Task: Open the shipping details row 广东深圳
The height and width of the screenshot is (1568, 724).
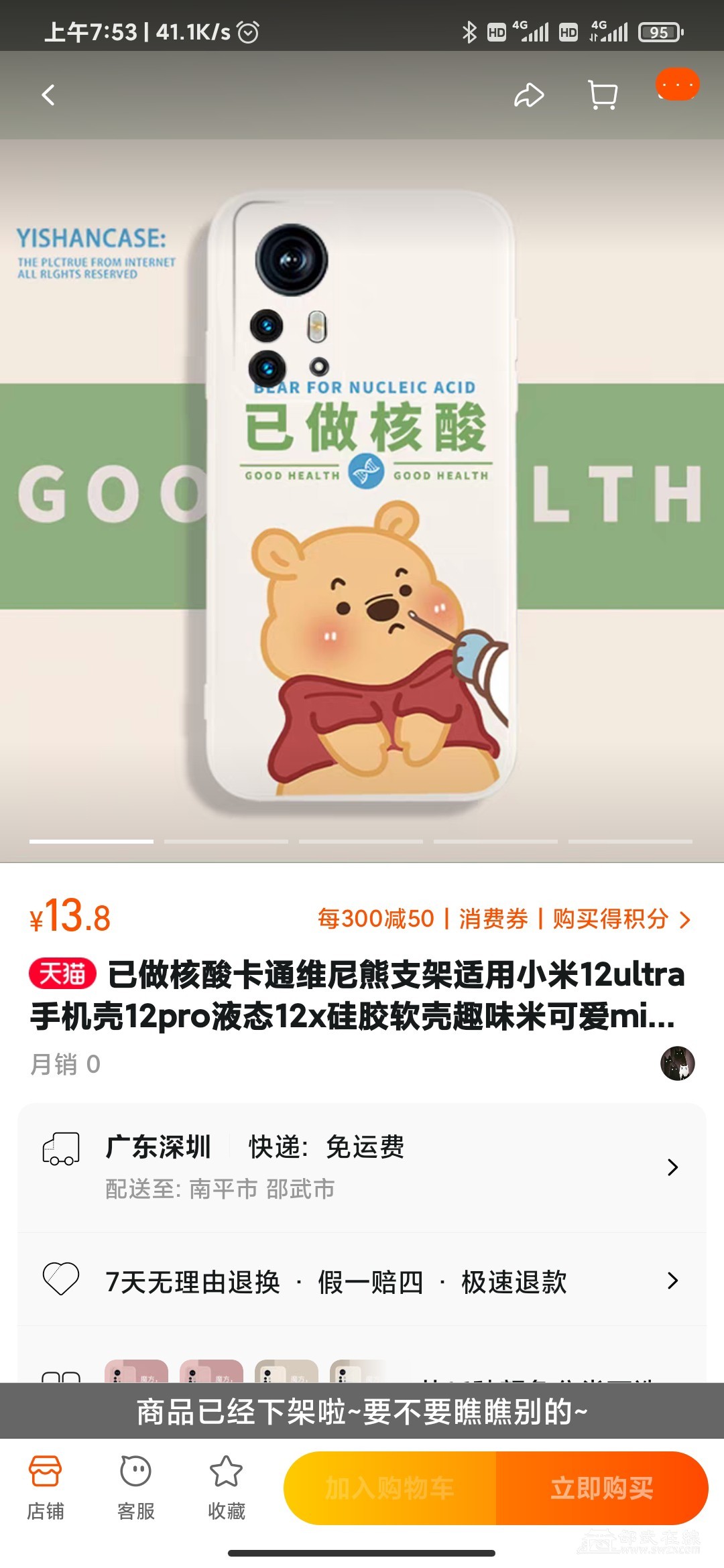Action: tap(362, 1167)
